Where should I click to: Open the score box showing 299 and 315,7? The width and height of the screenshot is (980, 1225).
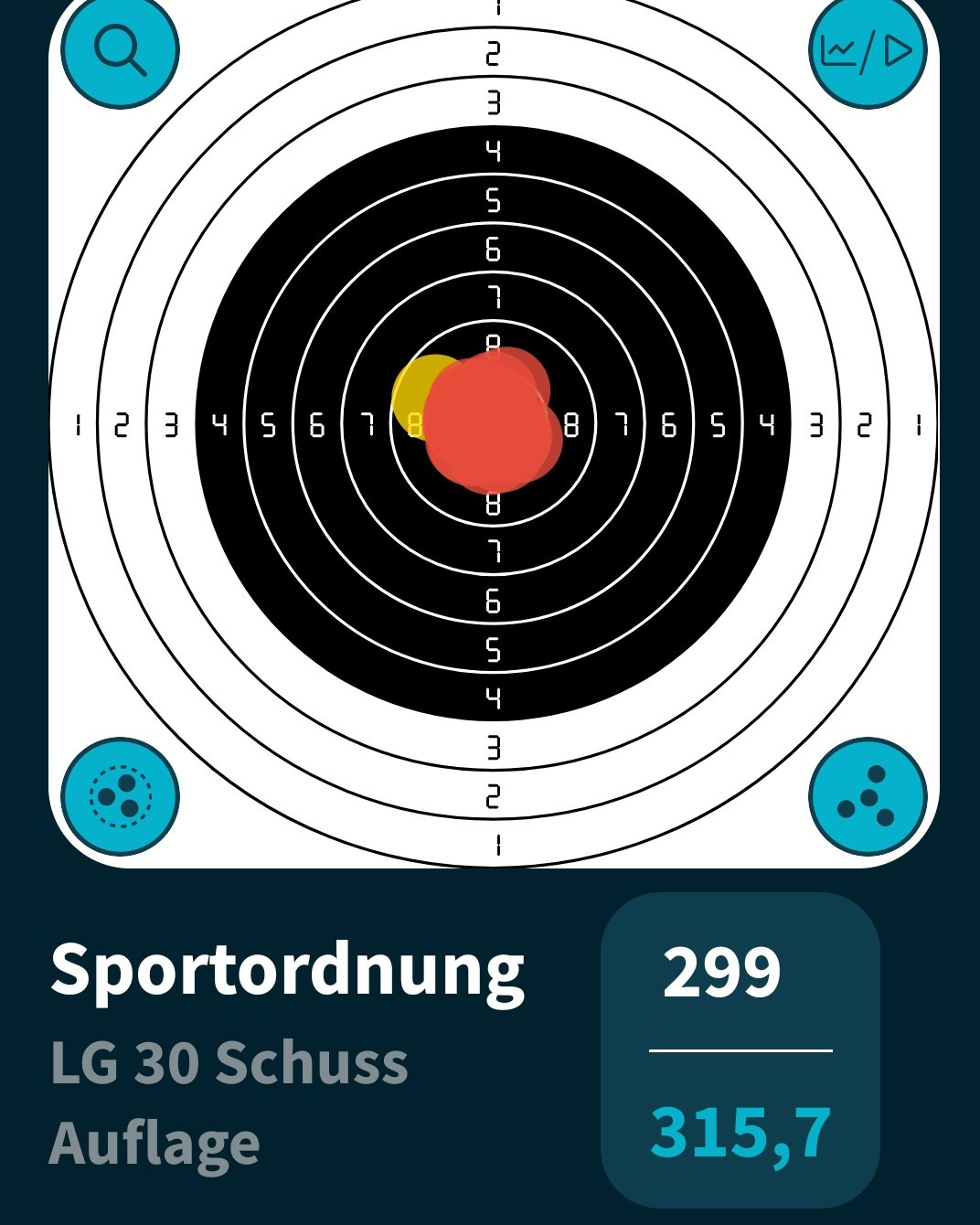tap(740, 1050)
